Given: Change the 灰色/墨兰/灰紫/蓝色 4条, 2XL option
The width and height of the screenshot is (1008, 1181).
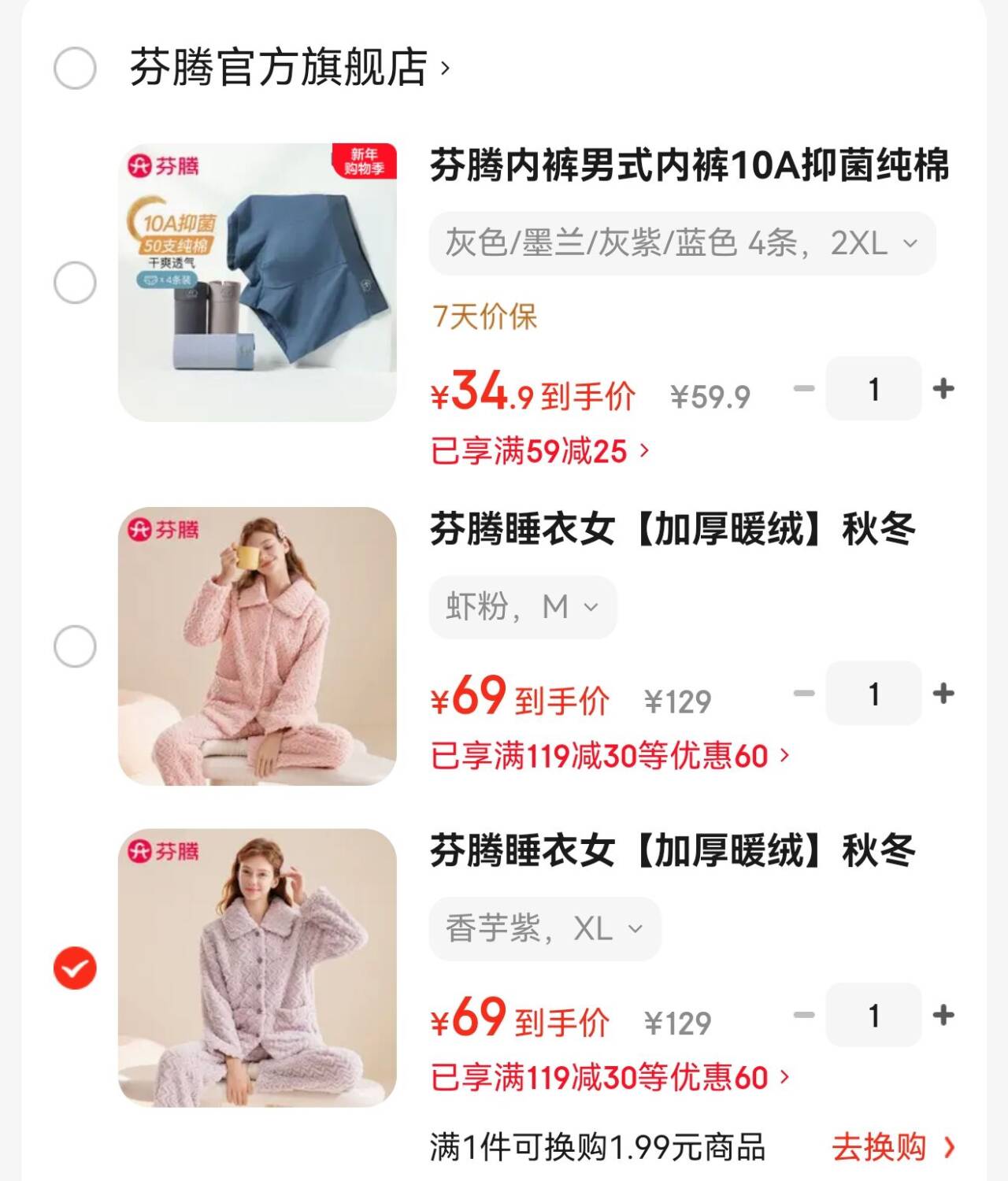Looking at the screenshot, I should [x=682, y=243].
